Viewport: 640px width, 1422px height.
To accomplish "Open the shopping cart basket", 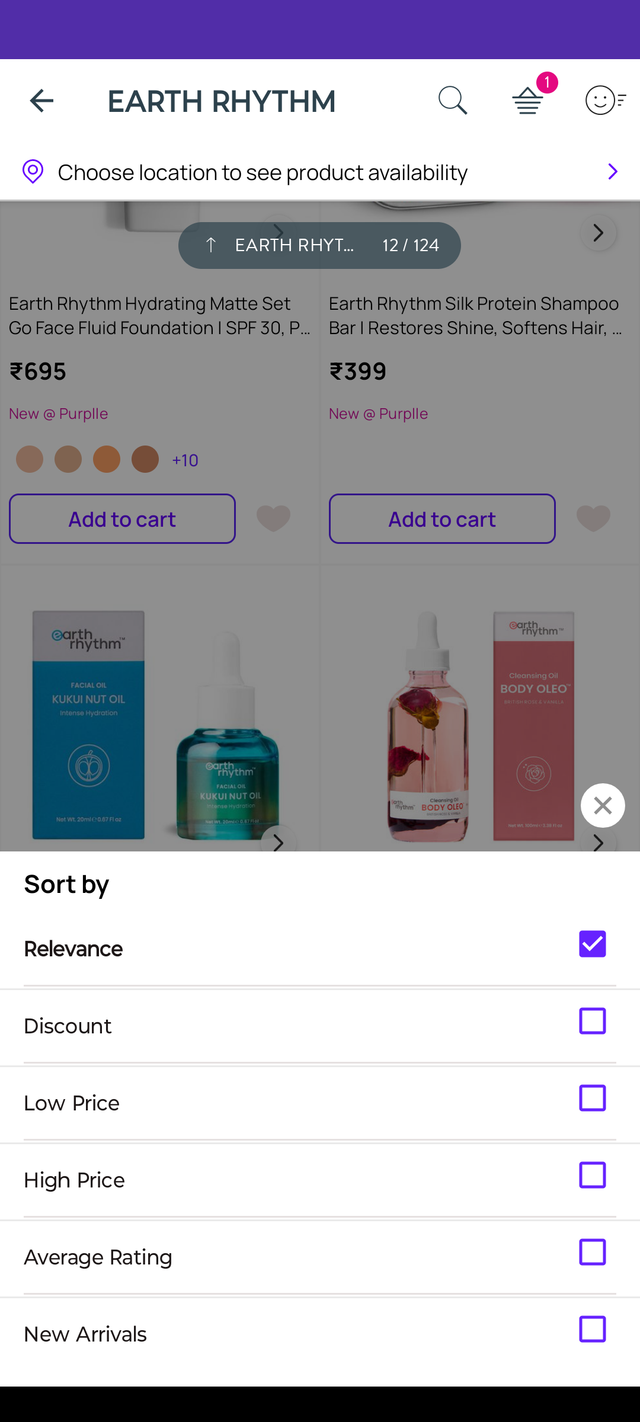I will [527, 100].
